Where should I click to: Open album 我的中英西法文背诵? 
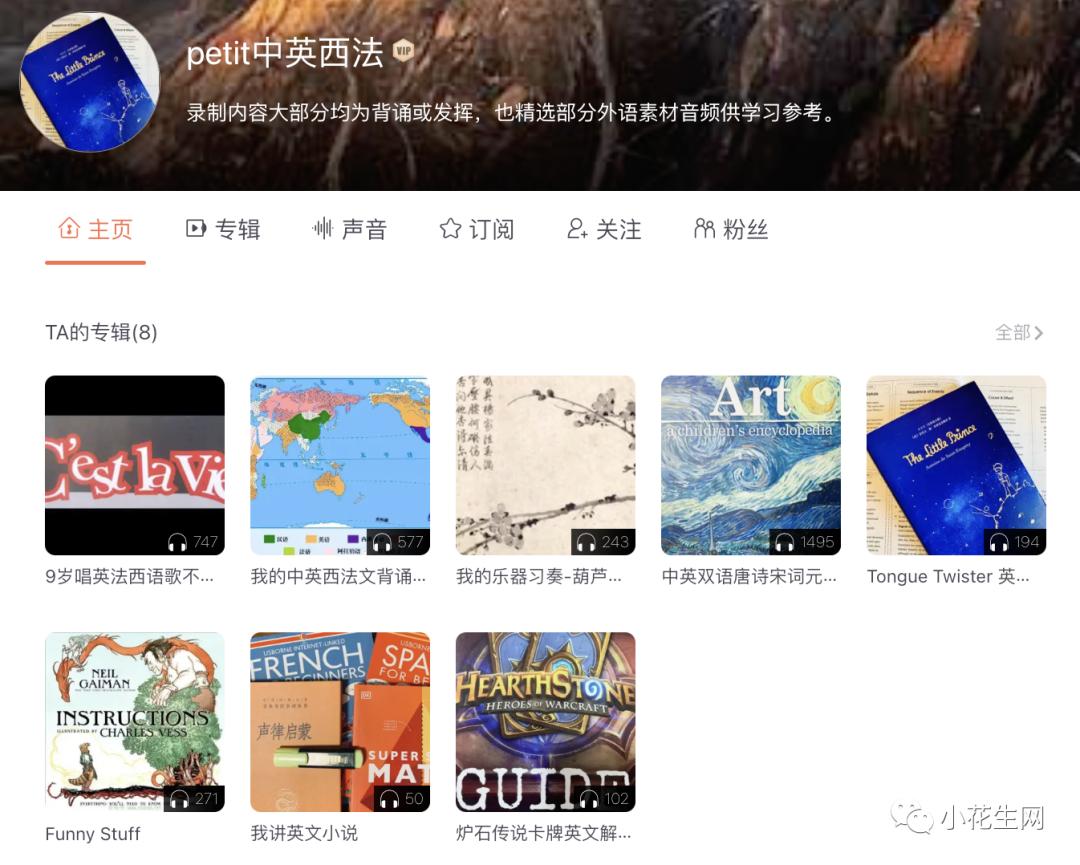pos(340,465)
